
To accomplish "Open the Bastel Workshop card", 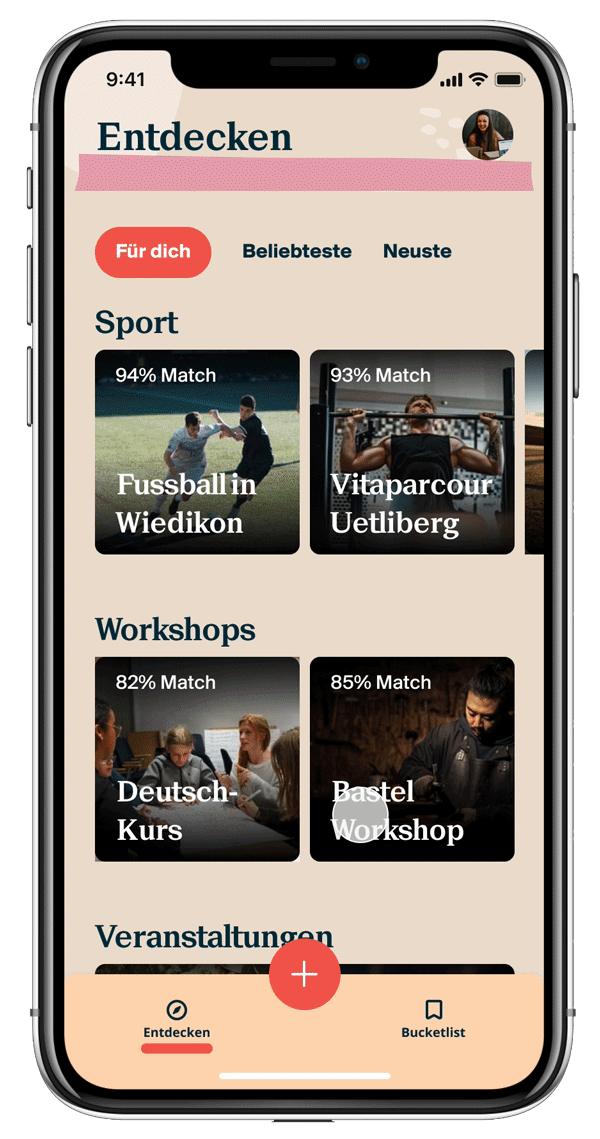I will [x=412, y=759].
